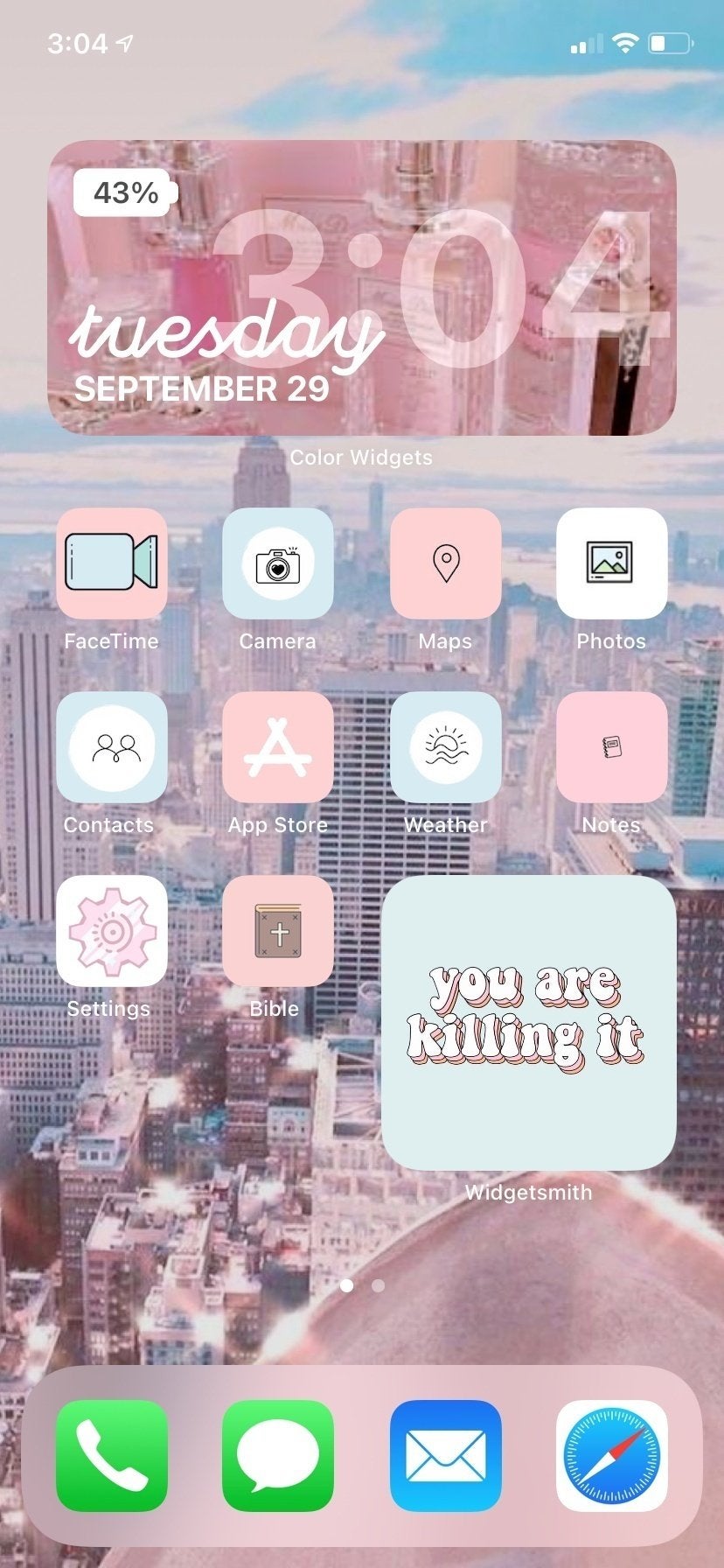The height and width of the screenshot is (1568, 724).
Task: Tap the Color Widgets clock widget
Action: pyautogui.click(x=361, y=288)
